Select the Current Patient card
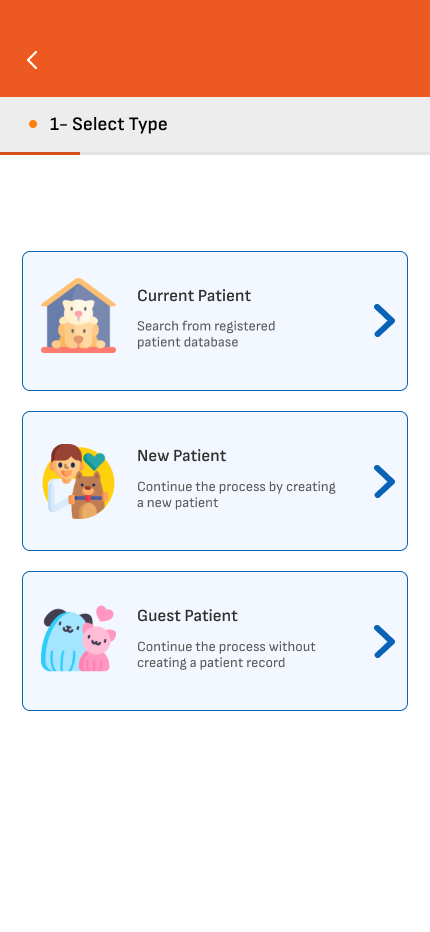The height and width of the screenshot is (932, 430). 215,321
